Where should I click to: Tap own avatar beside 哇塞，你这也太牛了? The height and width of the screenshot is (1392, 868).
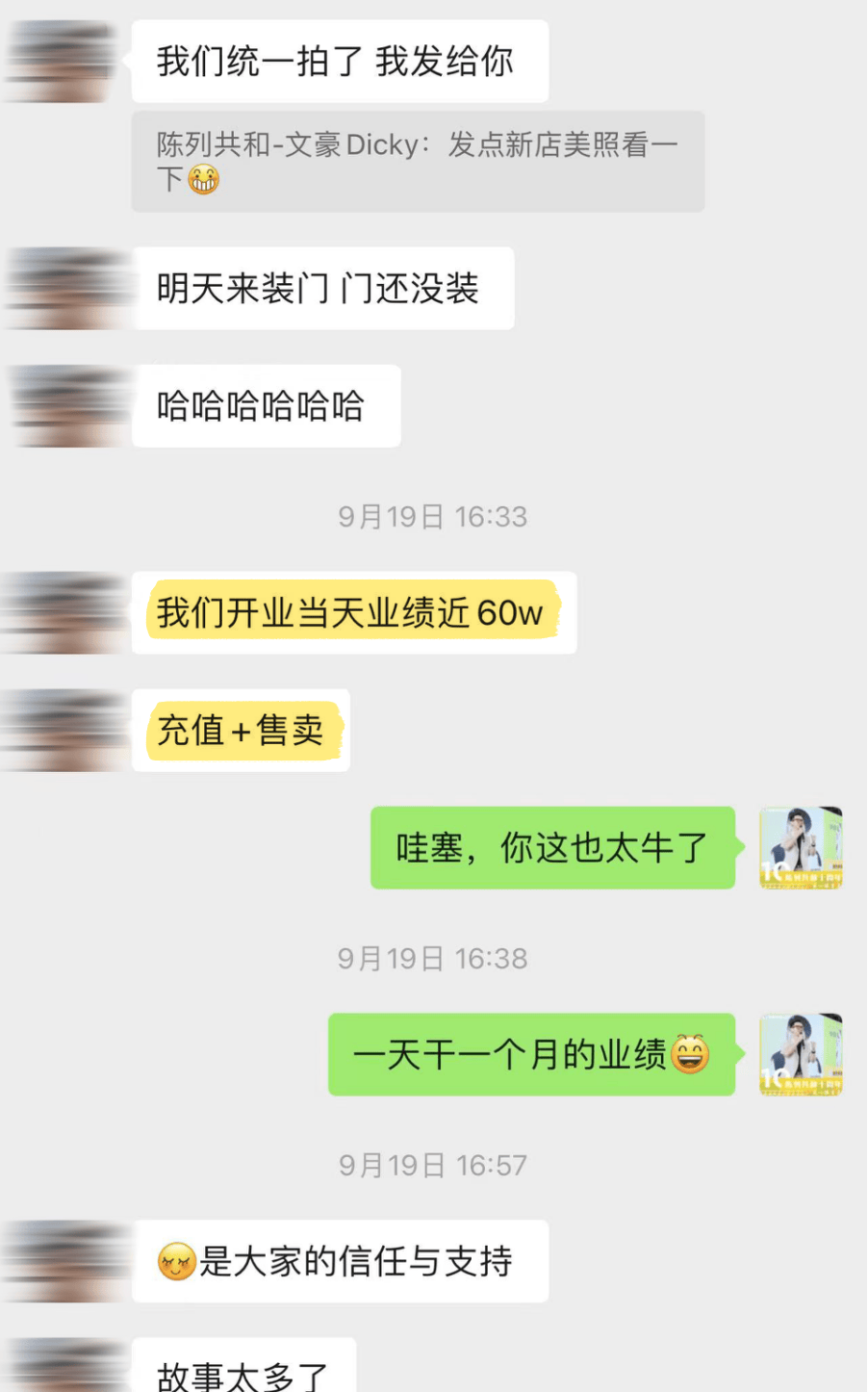[801, 847]
